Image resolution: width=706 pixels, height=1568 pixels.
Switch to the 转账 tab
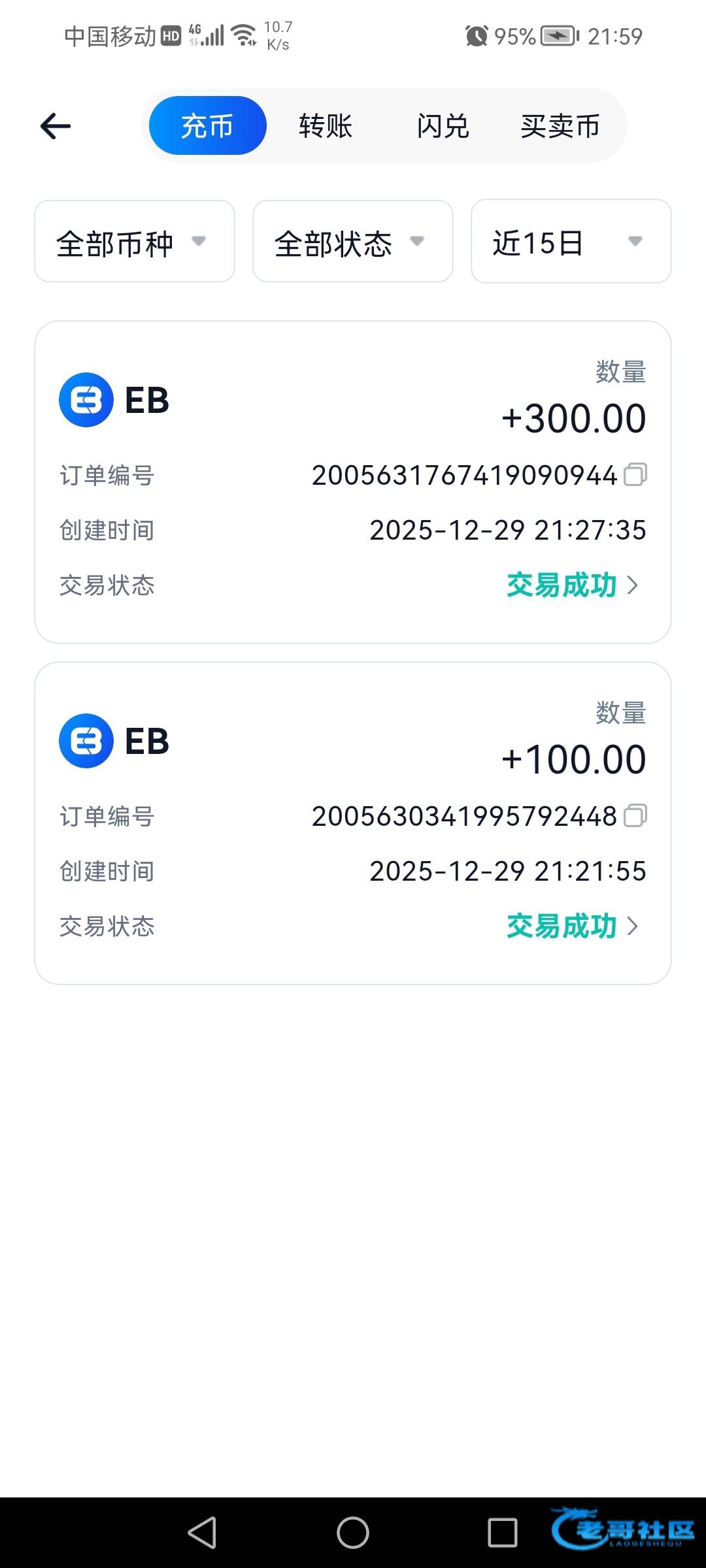[326, 126]
